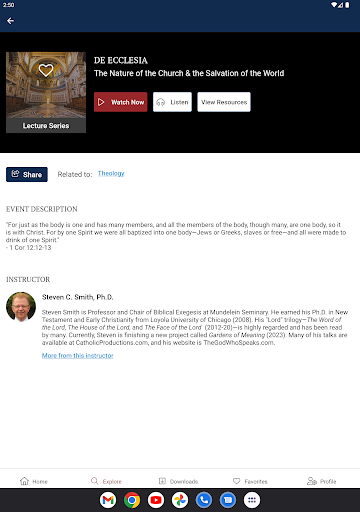Select the Favorites tab
Image resolution: width=360 pixels, height=512 pixels.
pos(250,481)
